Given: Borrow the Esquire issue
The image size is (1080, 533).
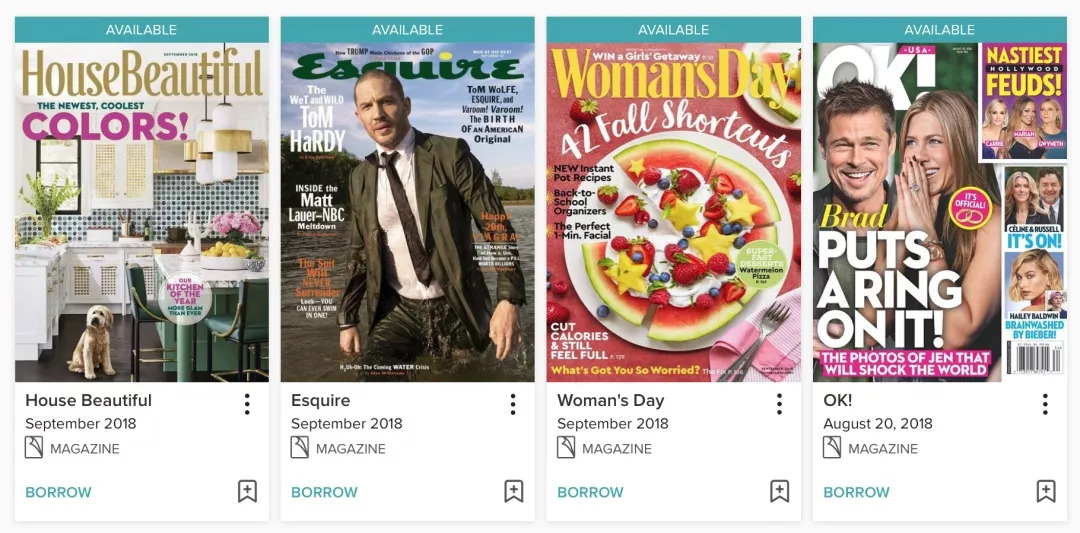Looking at the screenshot, I should pos(324,492).
